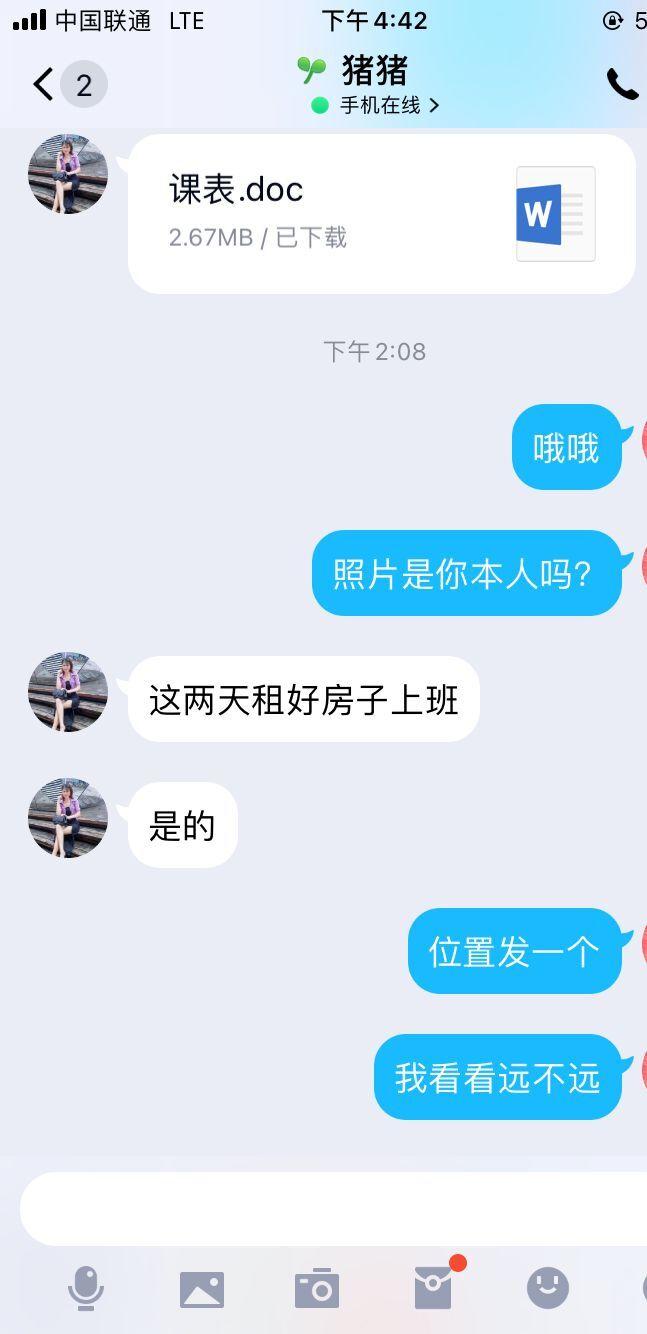The width and height of the screenshot is (647, 1334).
Task: Open the 课表.doc file
Action: pyautogui.click(x=381, y=214)
